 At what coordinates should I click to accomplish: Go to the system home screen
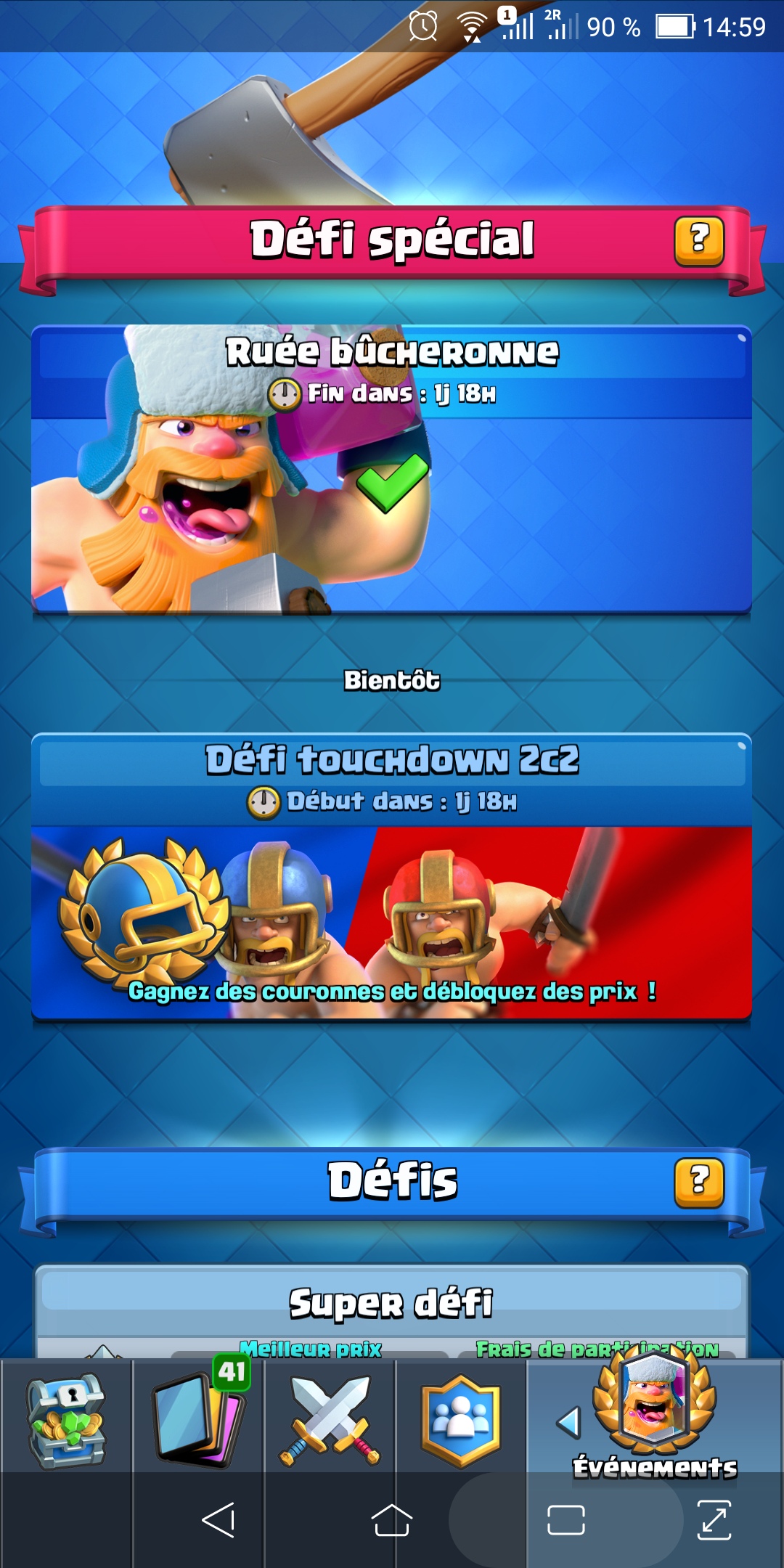click(x=391, y=1520)
